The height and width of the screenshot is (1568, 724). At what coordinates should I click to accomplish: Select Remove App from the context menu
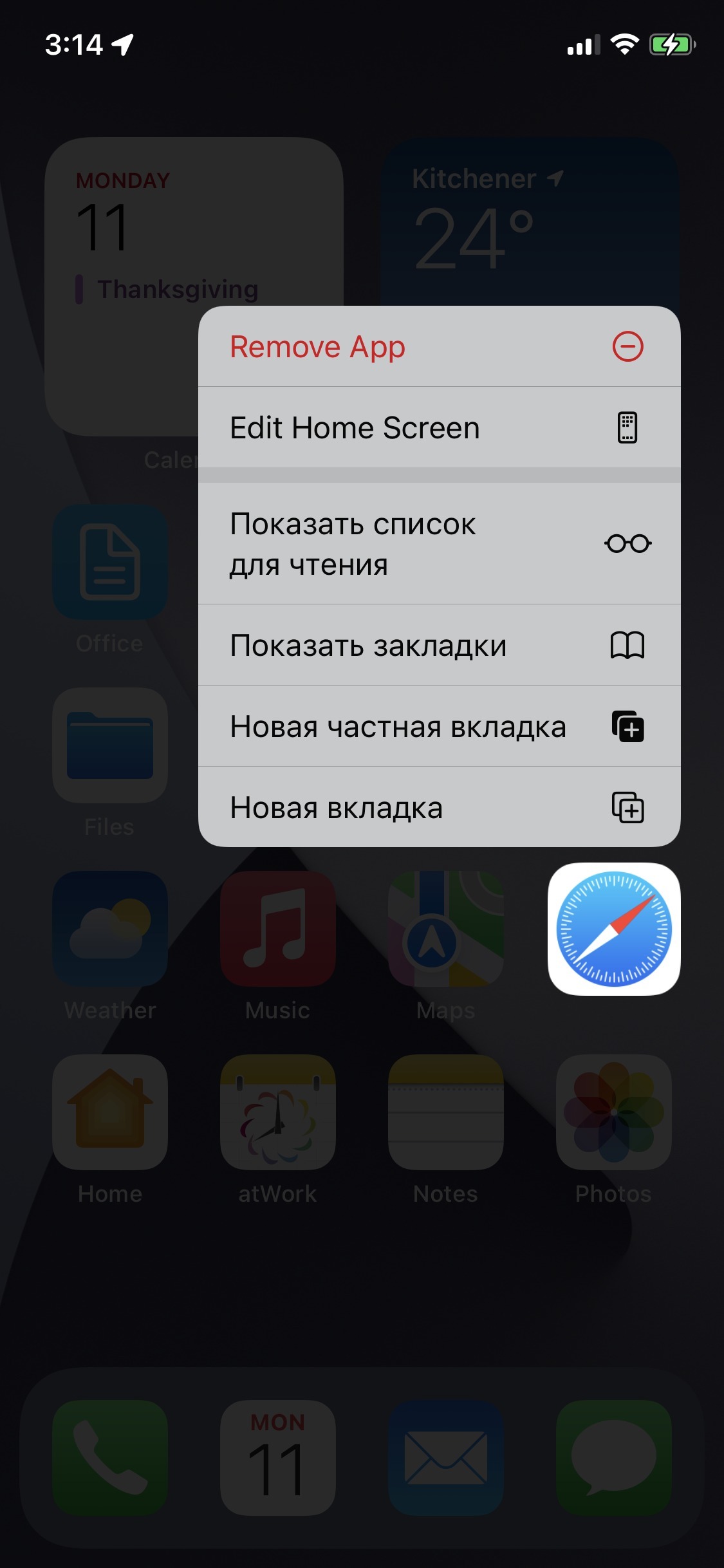tap(439, 347)
